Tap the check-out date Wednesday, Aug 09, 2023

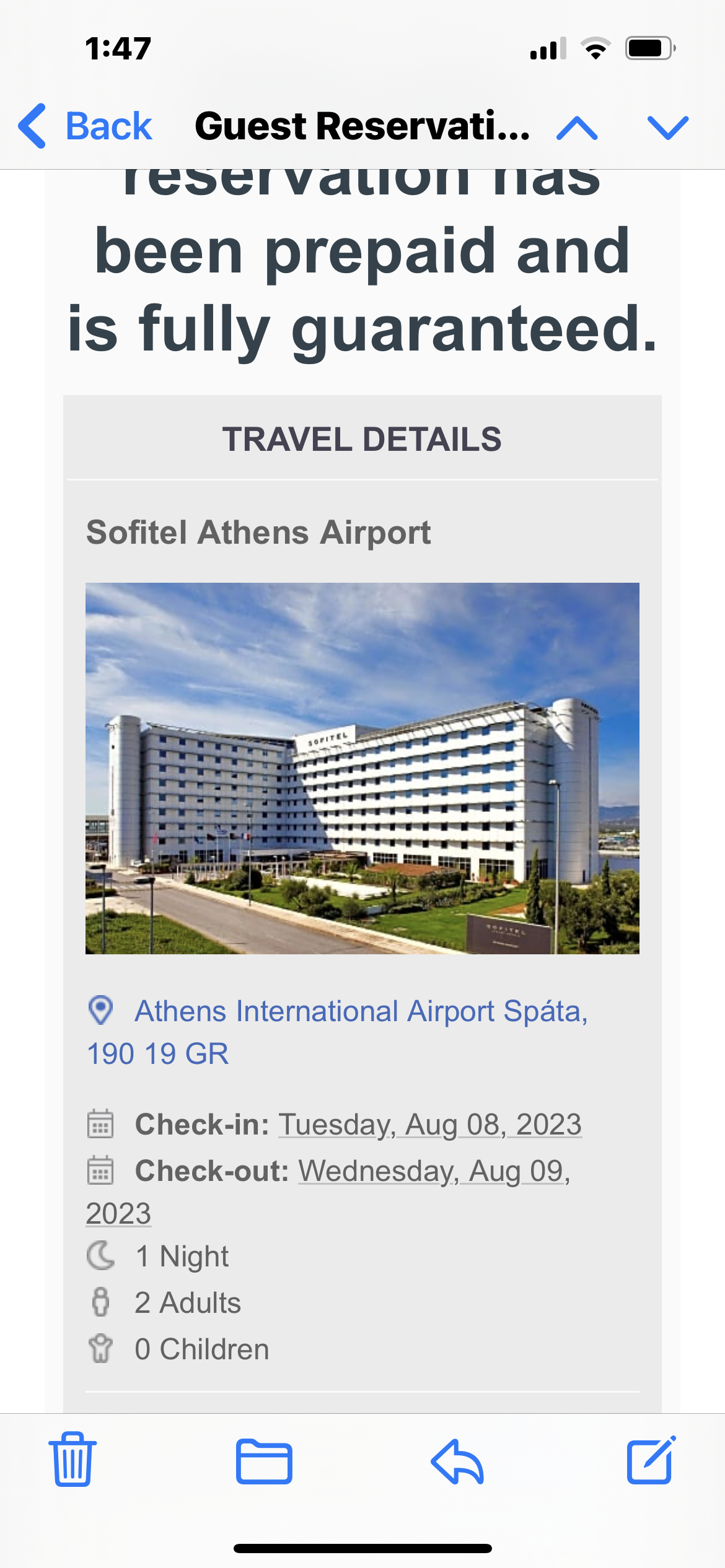[x=434, y=1171]
